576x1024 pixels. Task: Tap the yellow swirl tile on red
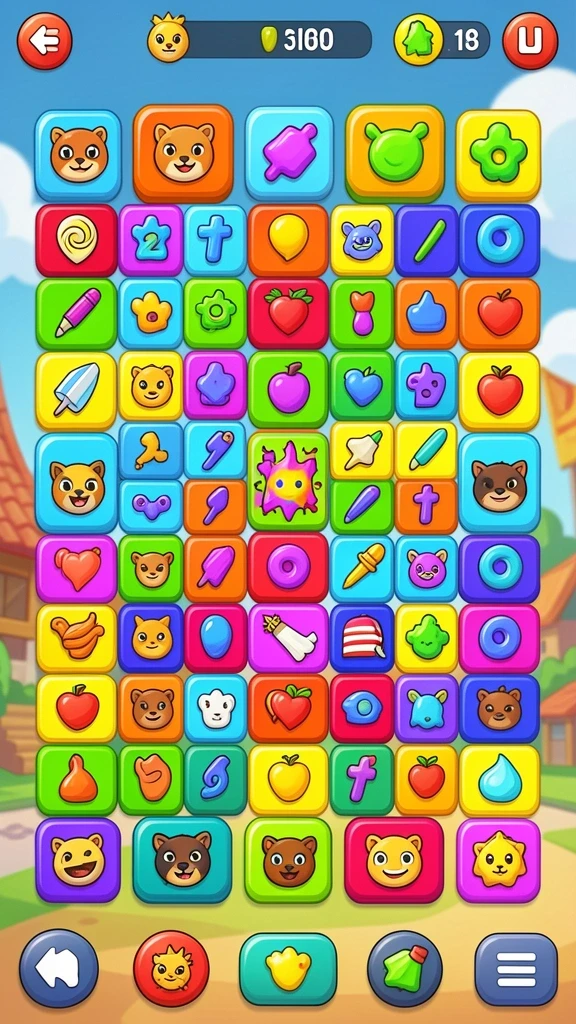76,240
